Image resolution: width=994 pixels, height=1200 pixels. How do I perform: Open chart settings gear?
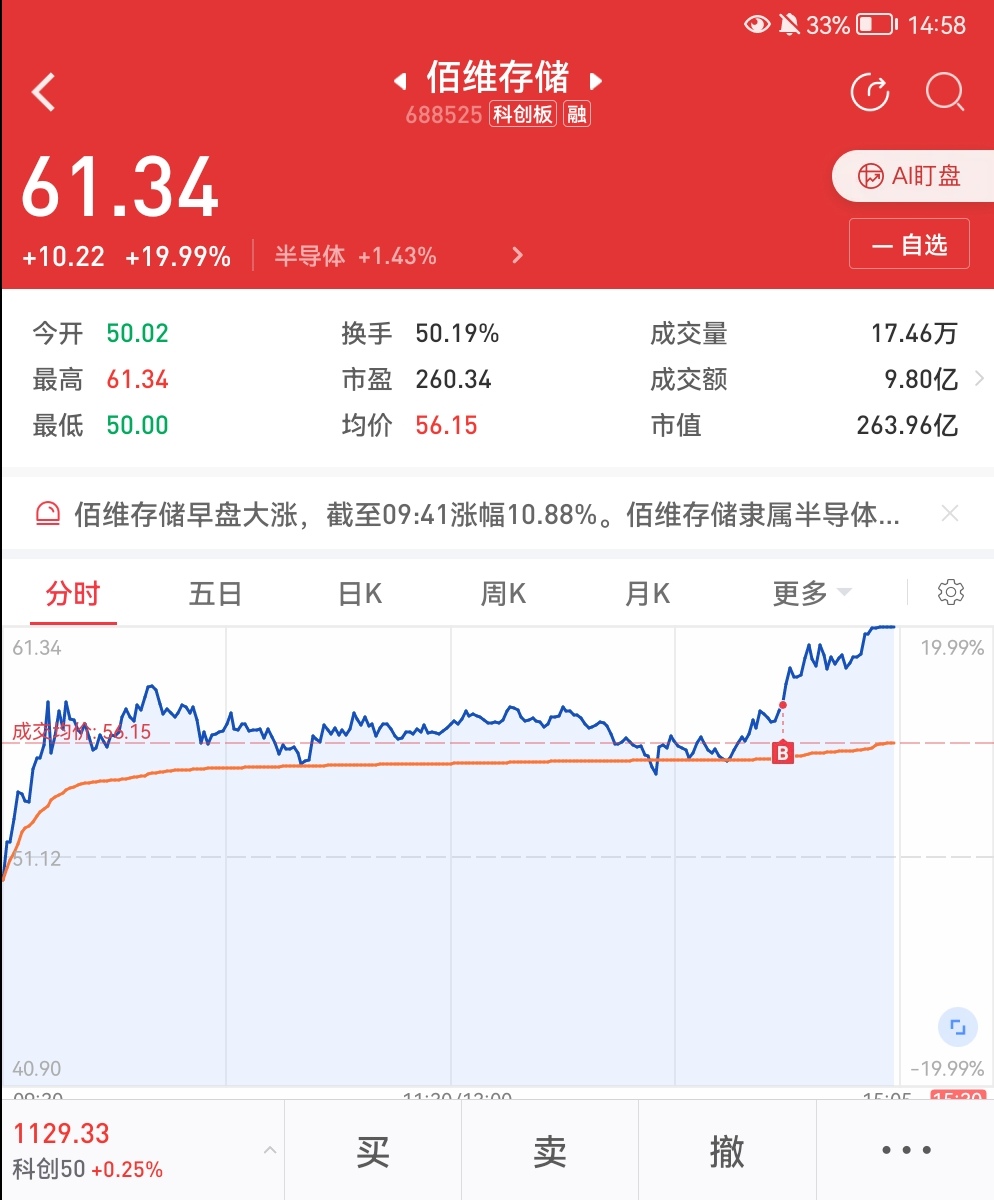(x=950, y=592)
